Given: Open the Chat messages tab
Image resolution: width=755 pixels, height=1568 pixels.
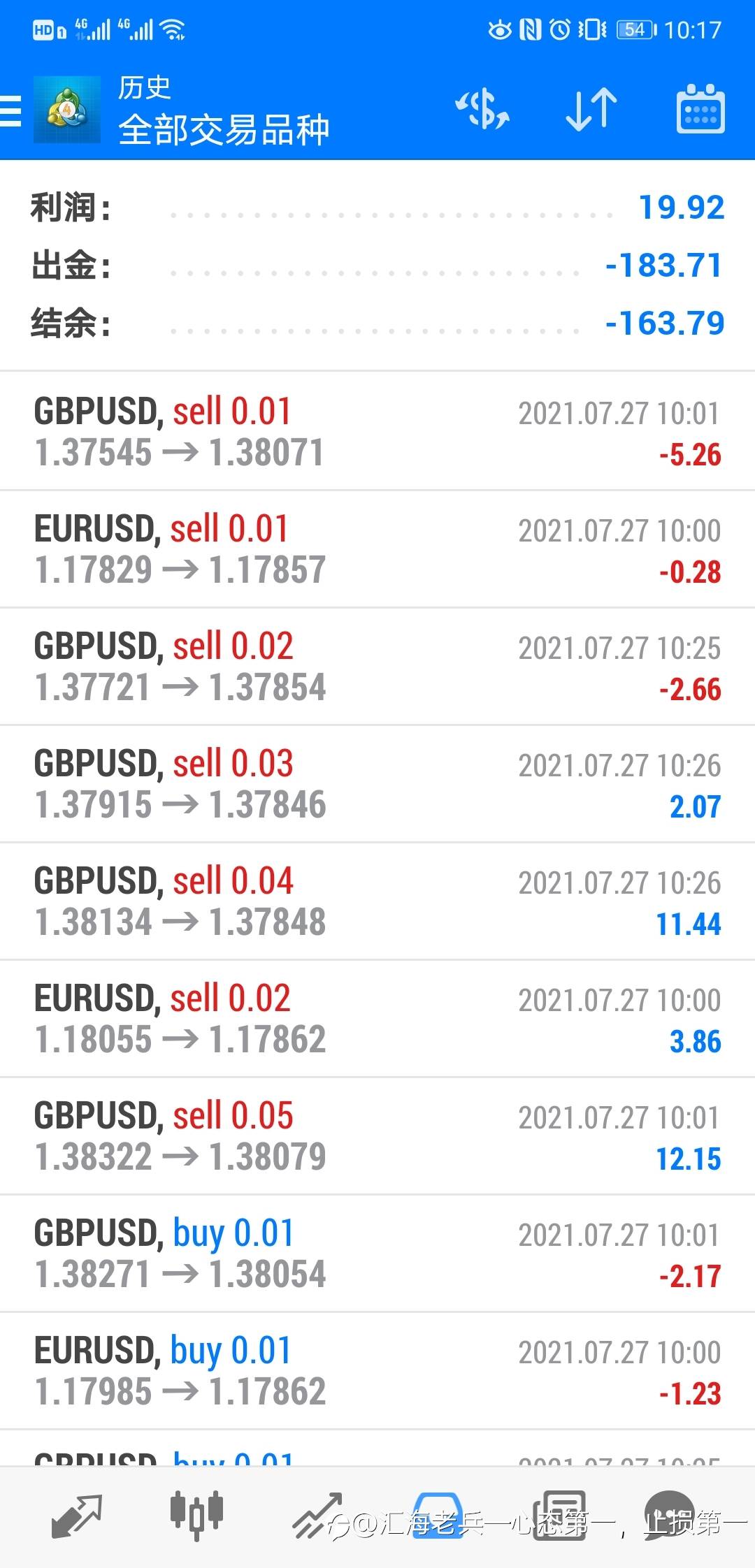Looking at the screenshot, I should 670,1516.
